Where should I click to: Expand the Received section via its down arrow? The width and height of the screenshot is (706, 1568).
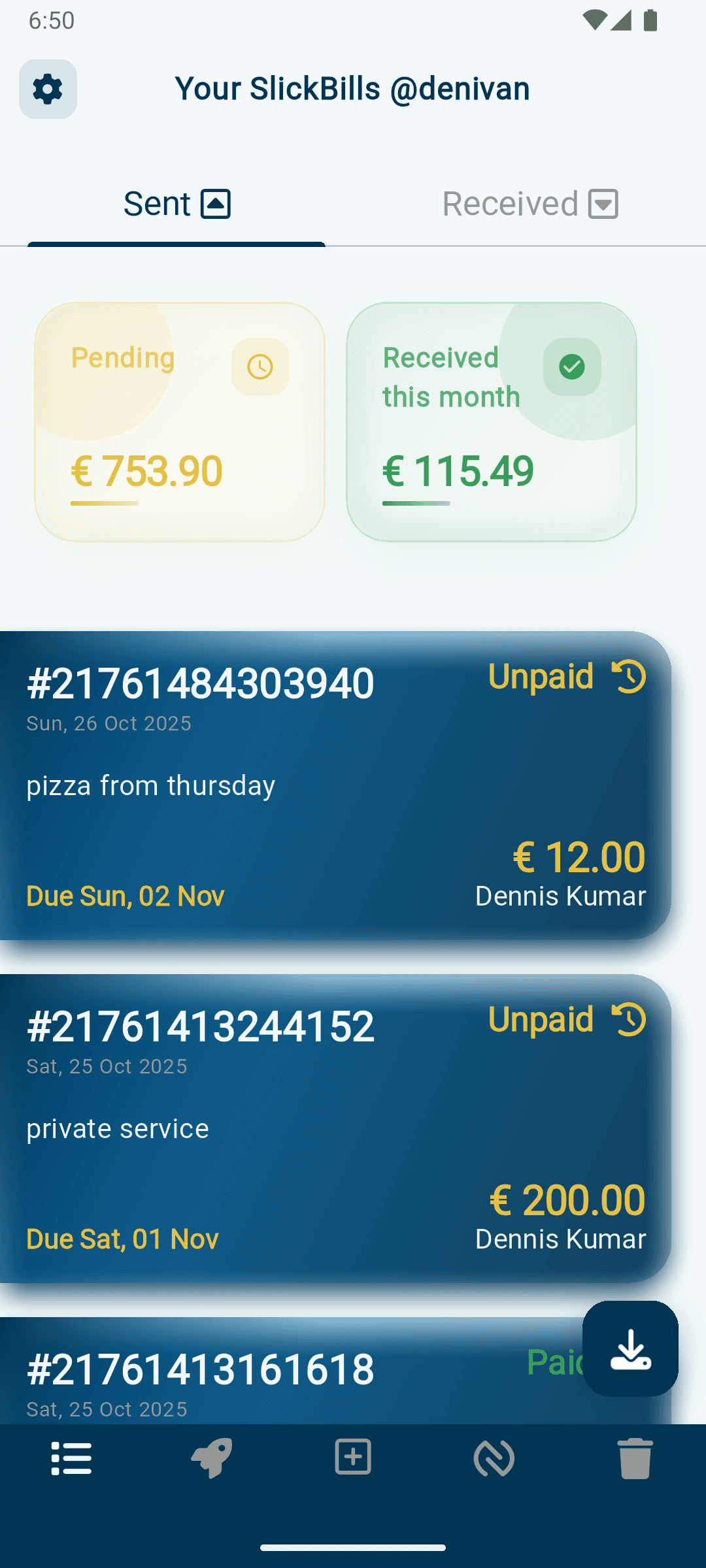coord(602,203)
